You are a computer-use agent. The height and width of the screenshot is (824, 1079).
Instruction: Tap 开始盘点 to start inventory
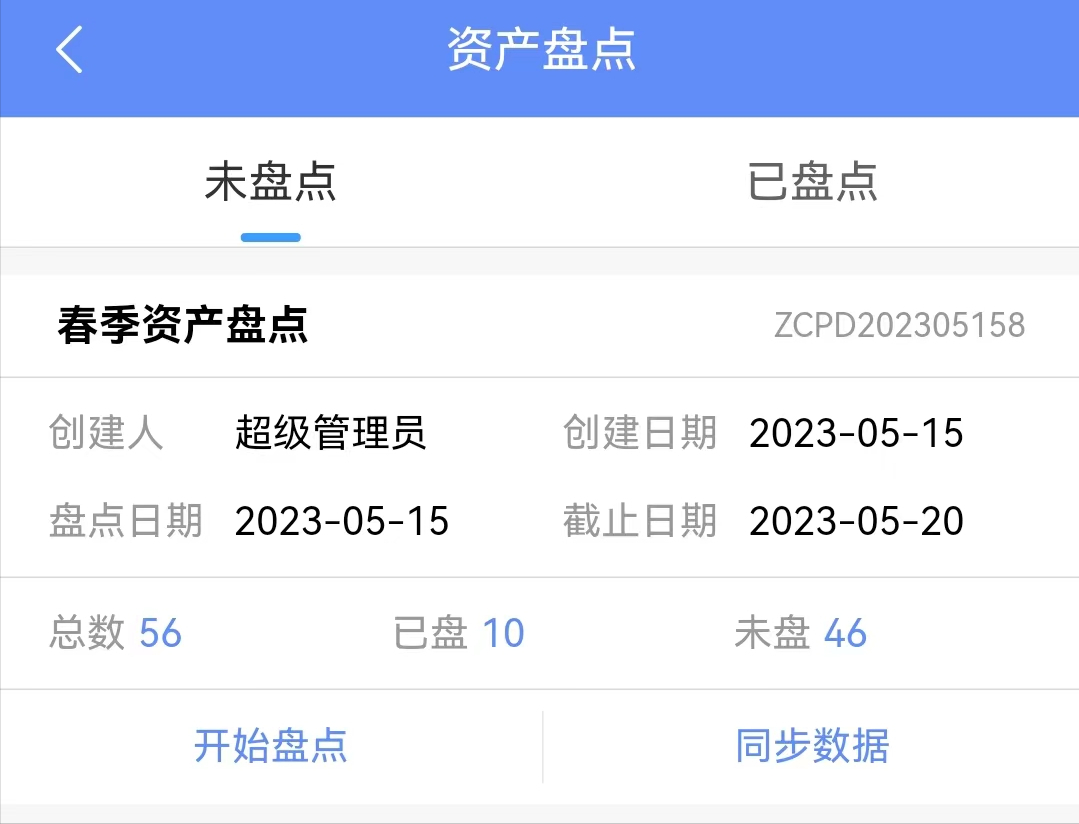[x=270, y=746]
